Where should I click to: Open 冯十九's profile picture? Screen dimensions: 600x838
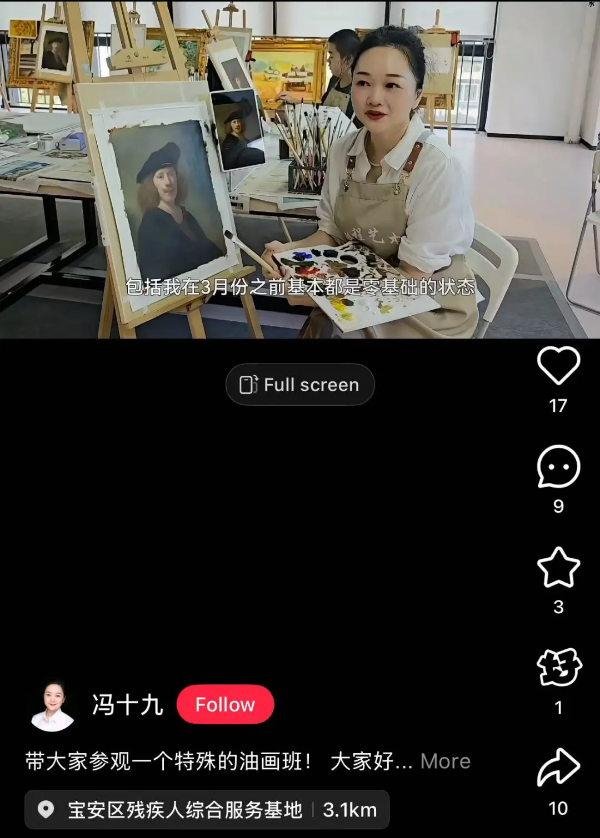tap(52, 706)
